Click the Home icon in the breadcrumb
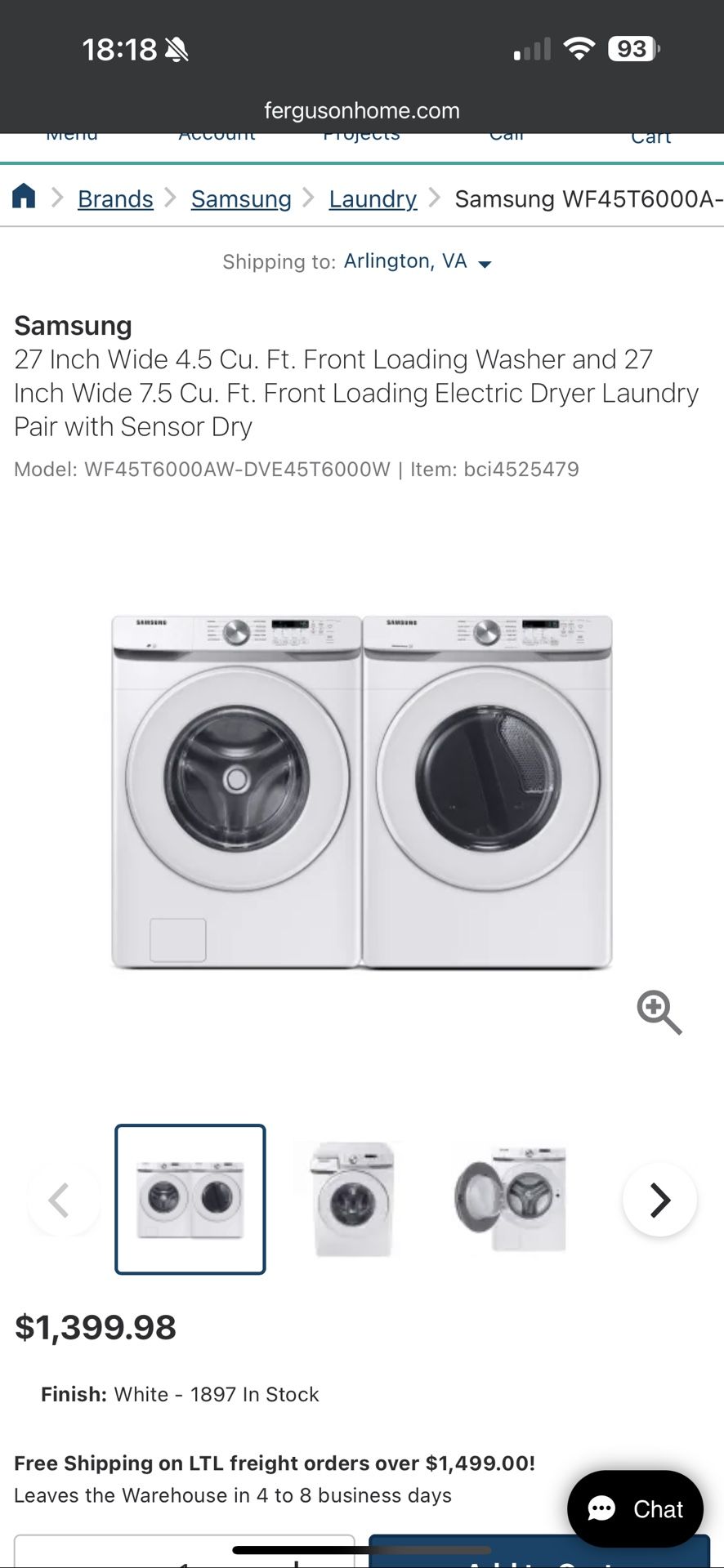 [x=24, y=198]
